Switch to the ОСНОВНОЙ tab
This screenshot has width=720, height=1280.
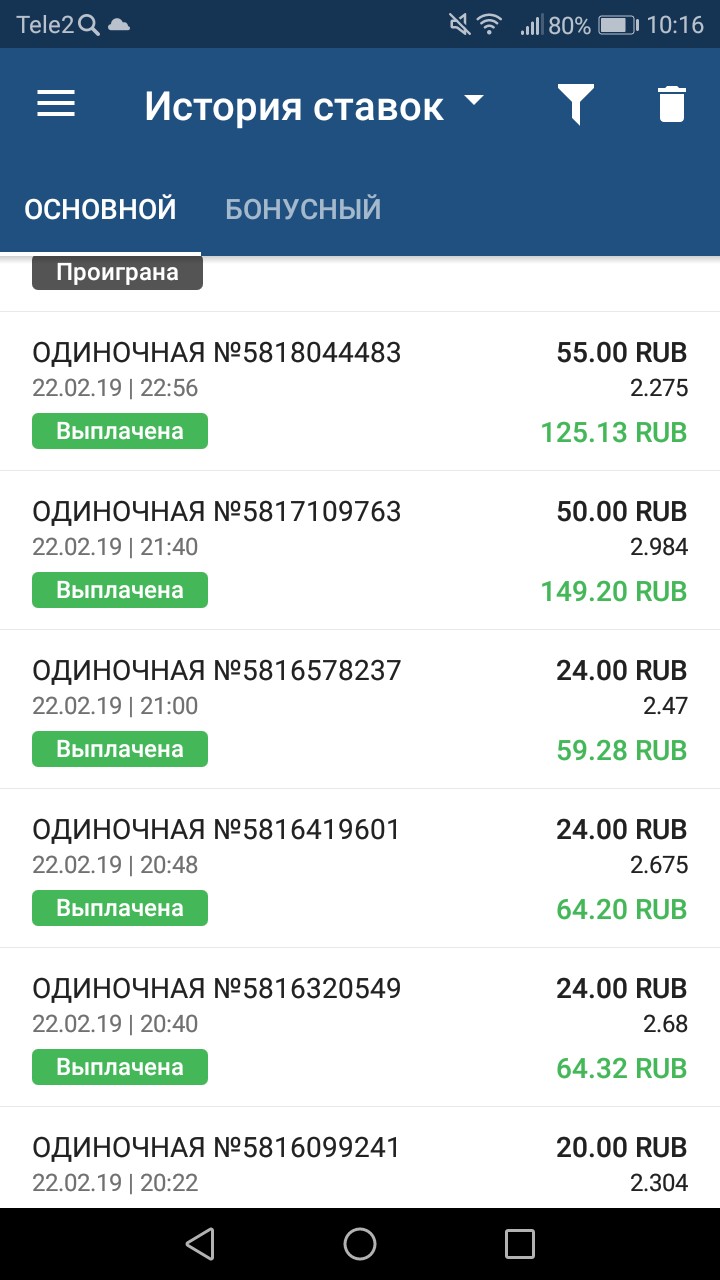100,209
